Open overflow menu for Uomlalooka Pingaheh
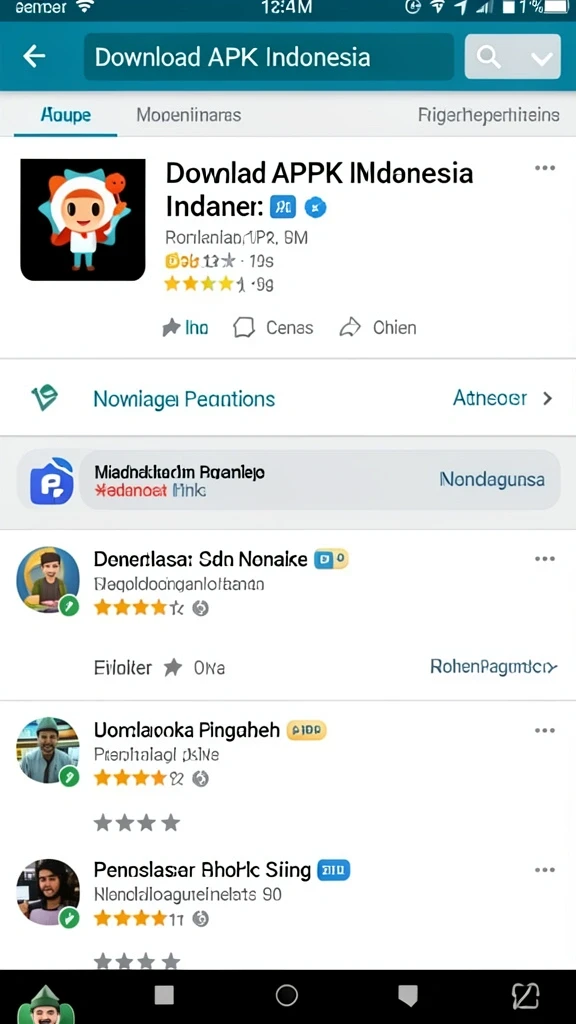The image size is (576, 1024). click(x=545, y=730)
